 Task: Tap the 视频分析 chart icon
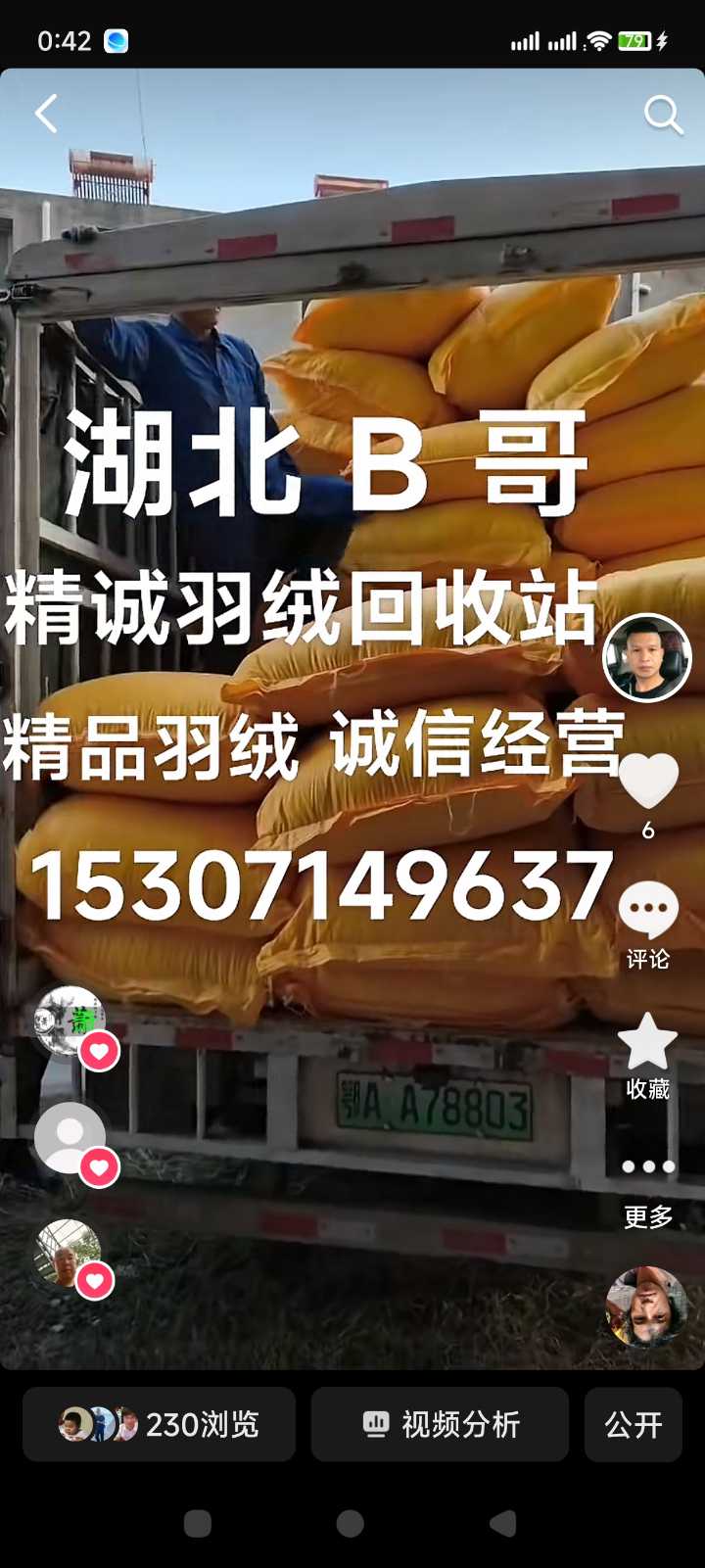point(375,1425)
